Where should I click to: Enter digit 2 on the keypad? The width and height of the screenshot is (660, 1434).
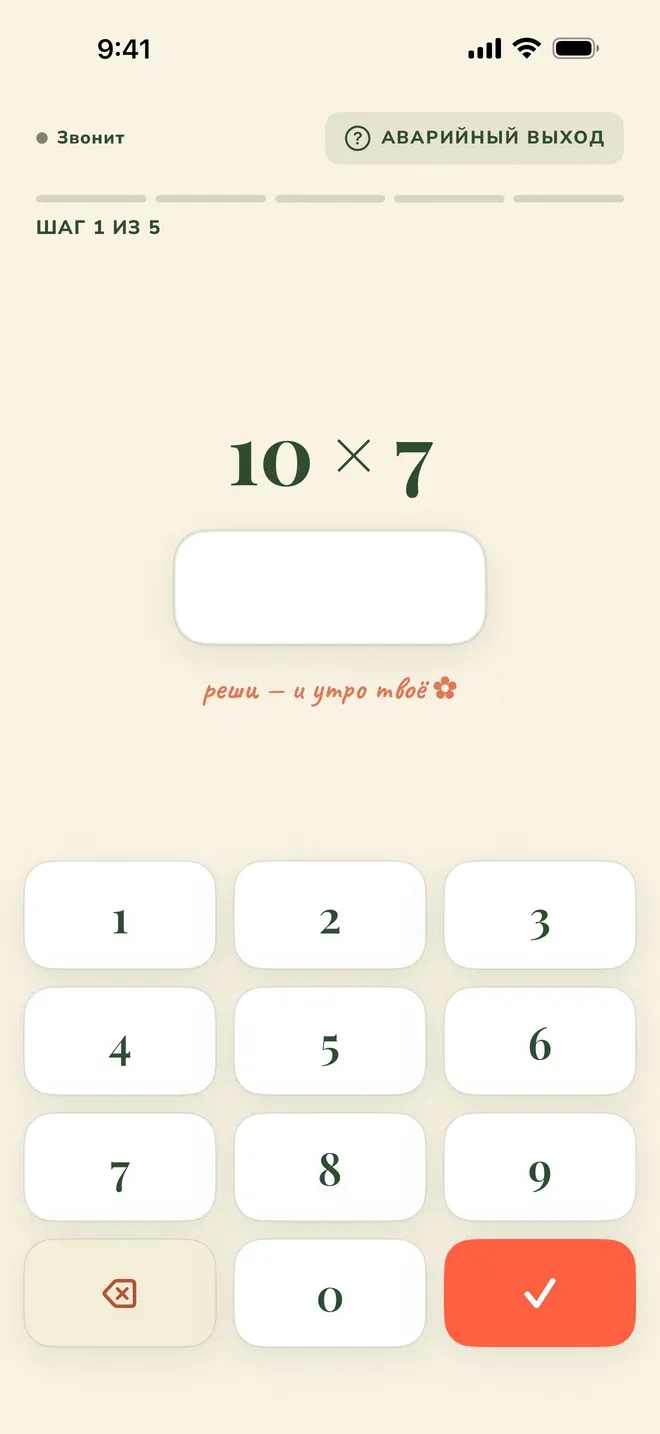[x=330, y=915]
